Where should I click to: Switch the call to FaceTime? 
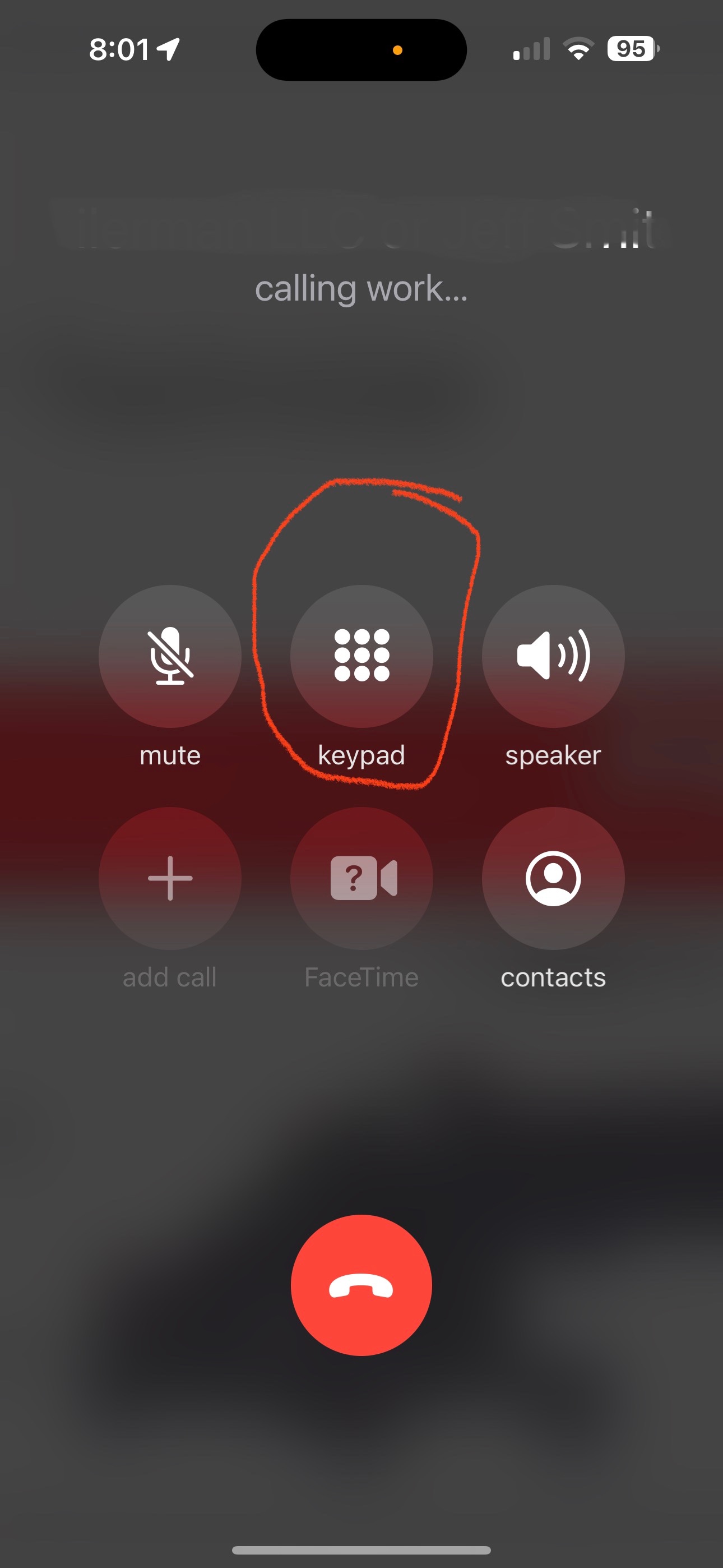point(361,878)
